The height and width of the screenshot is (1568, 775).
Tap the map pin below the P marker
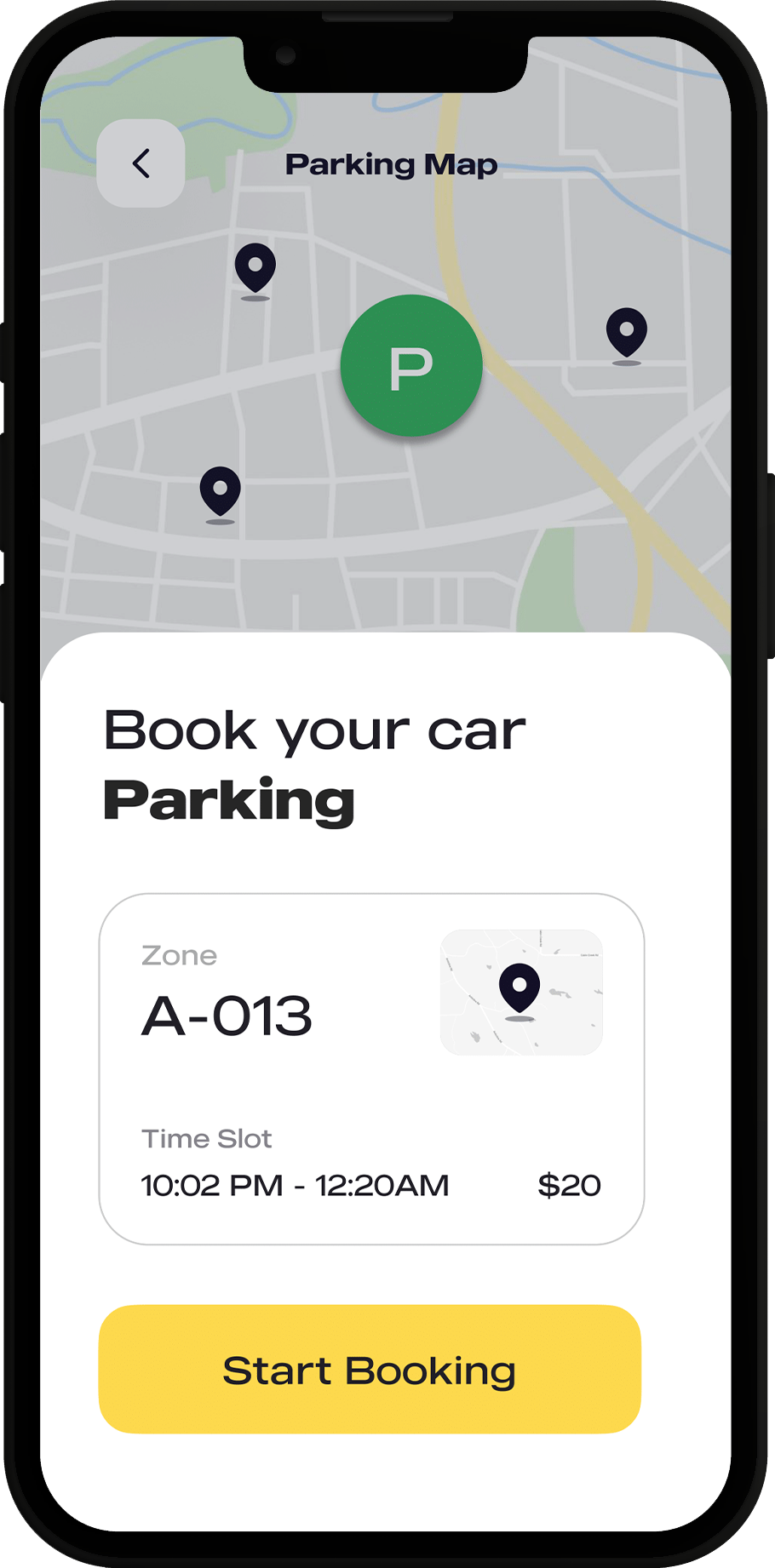pyautogui.click(x=221, y=491)
